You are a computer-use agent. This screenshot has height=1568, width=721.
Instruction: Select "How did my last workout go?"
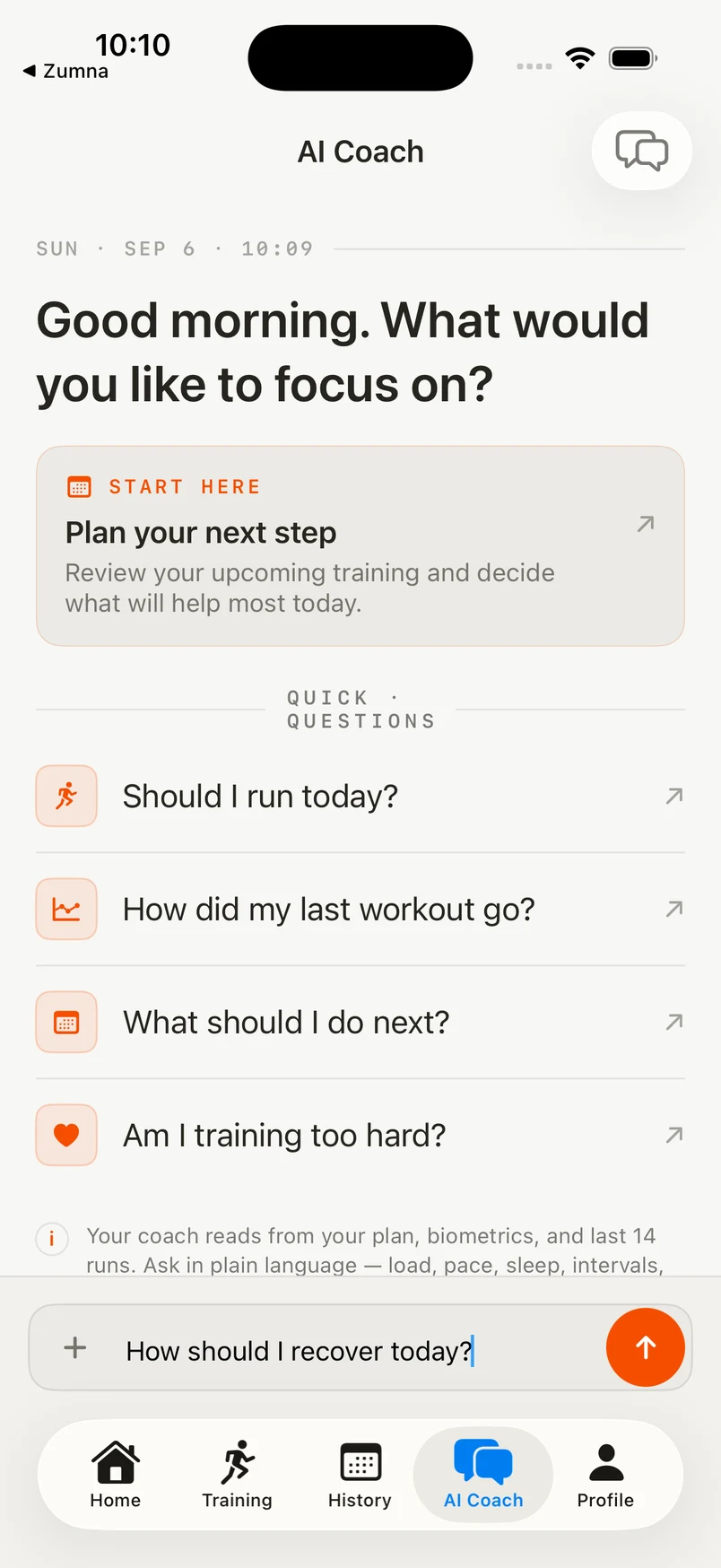[360, 909]
